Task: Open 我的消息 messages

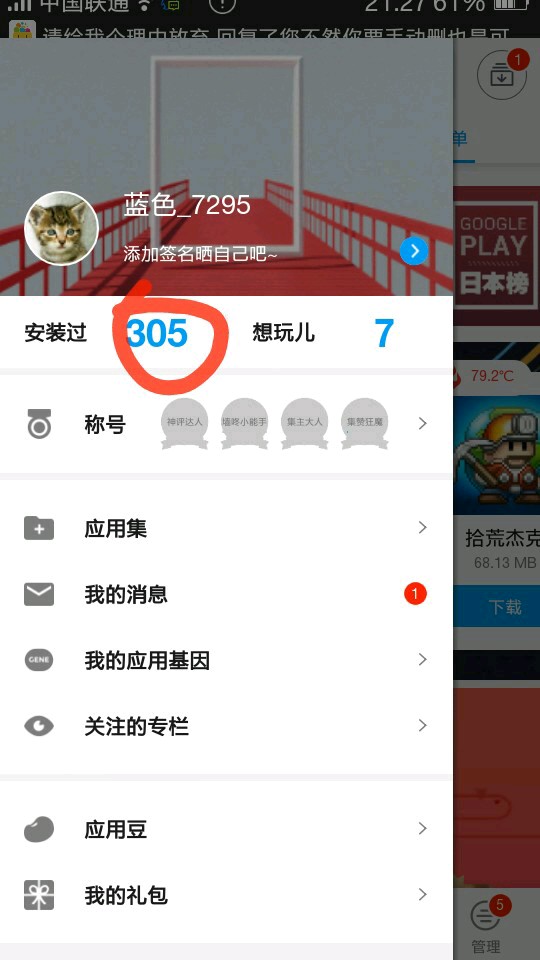Action: click(227, 594)
